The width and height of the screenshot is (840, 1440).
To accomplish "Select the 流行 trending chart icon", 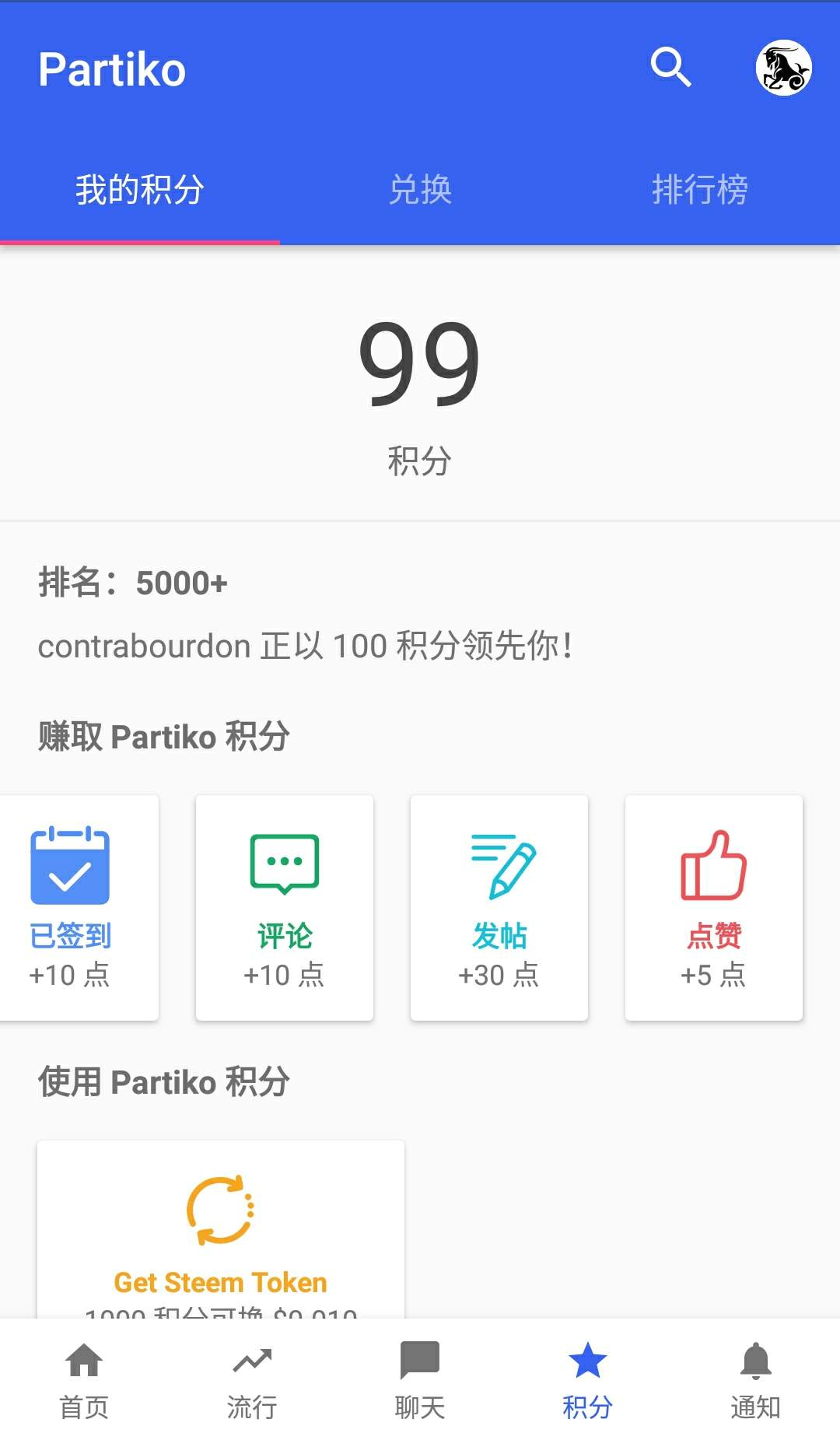I will click(251, 1379).
